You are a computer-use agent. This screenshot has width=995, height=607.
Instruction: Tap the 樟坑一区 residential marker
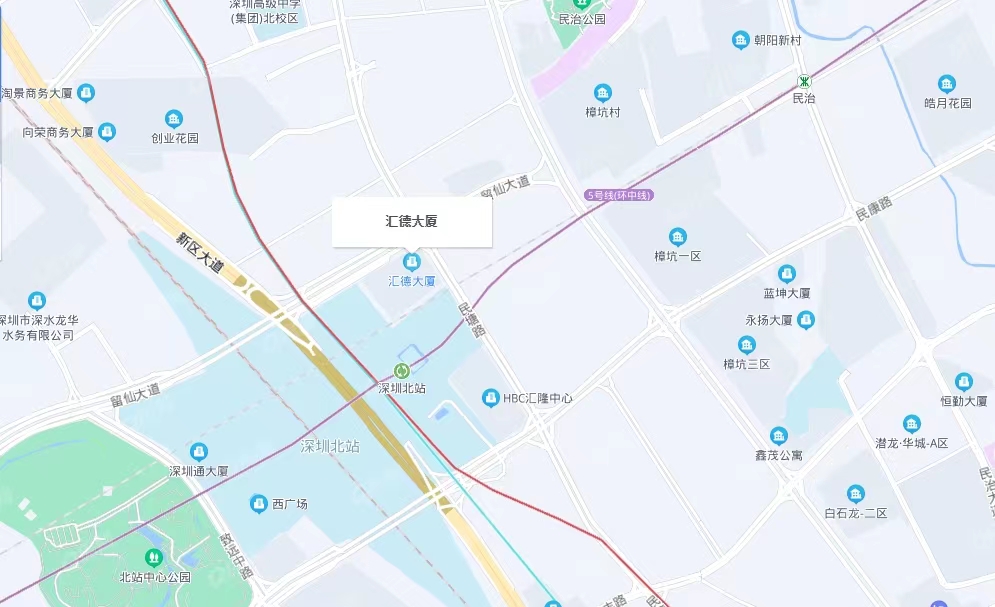coord(678,237)
